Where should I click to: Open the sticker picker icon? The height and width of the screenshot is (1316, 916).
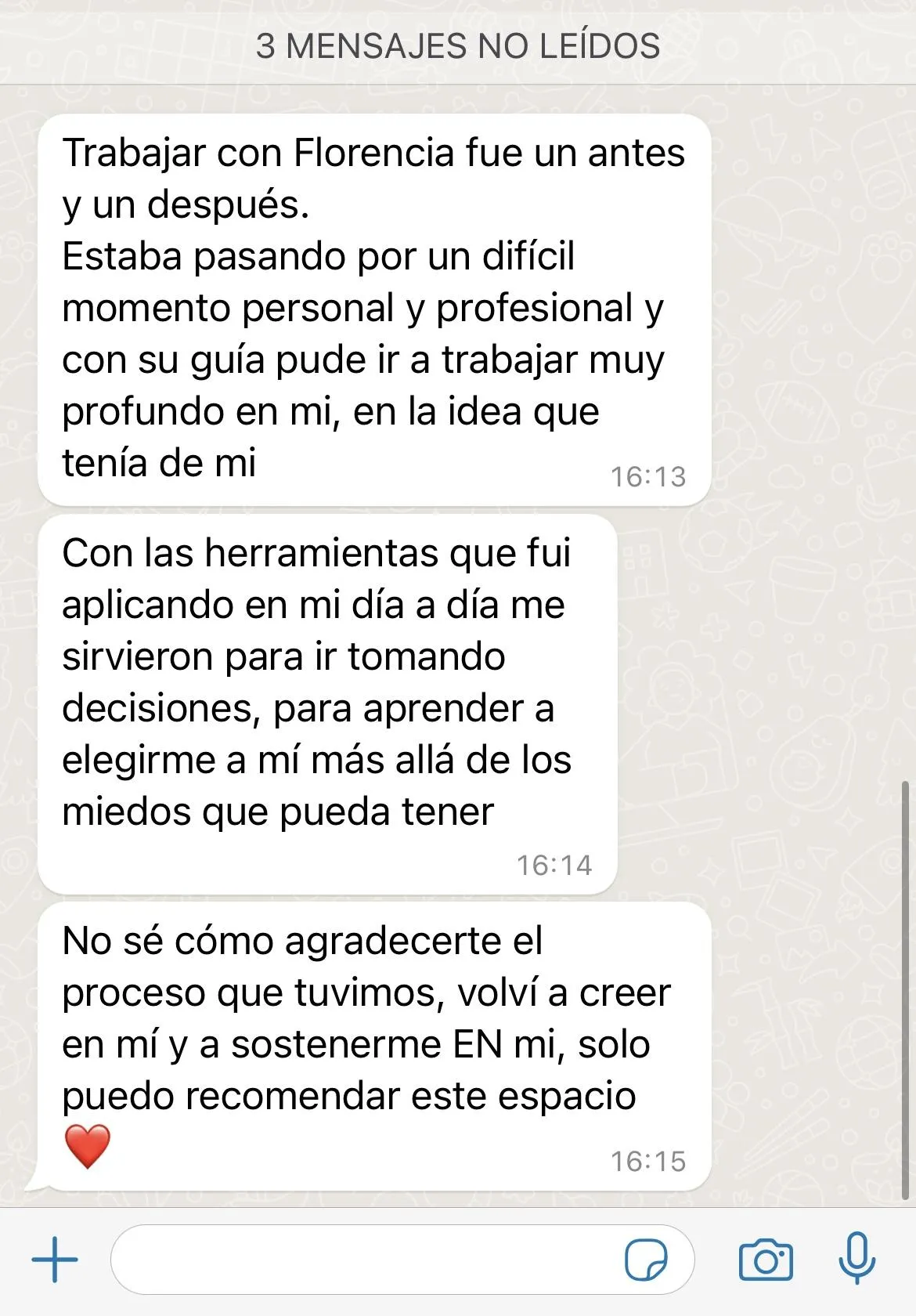646,1260
